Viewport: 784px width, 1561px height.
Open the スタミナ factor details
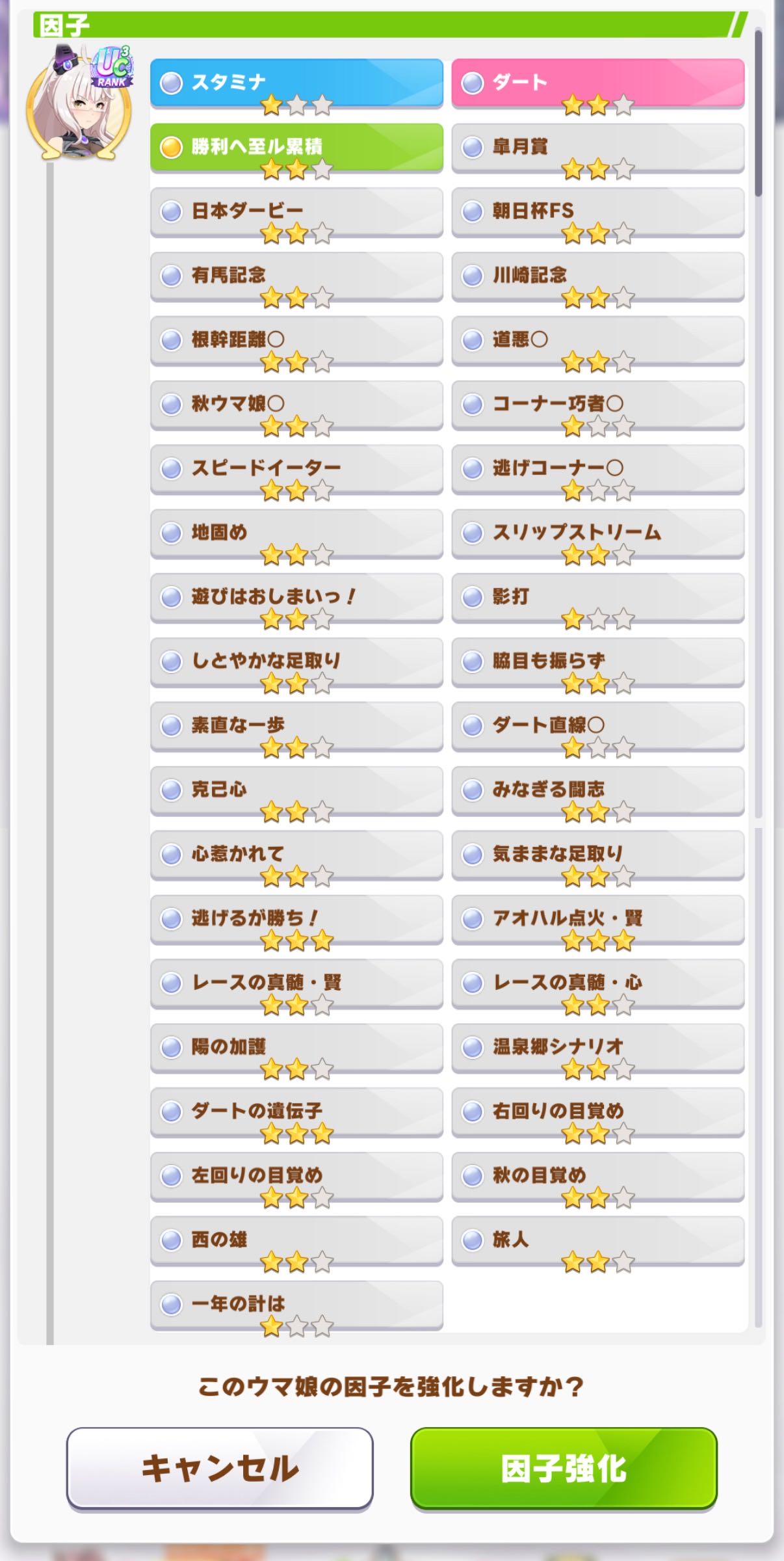pyautogui.click(x=296, y=83)
